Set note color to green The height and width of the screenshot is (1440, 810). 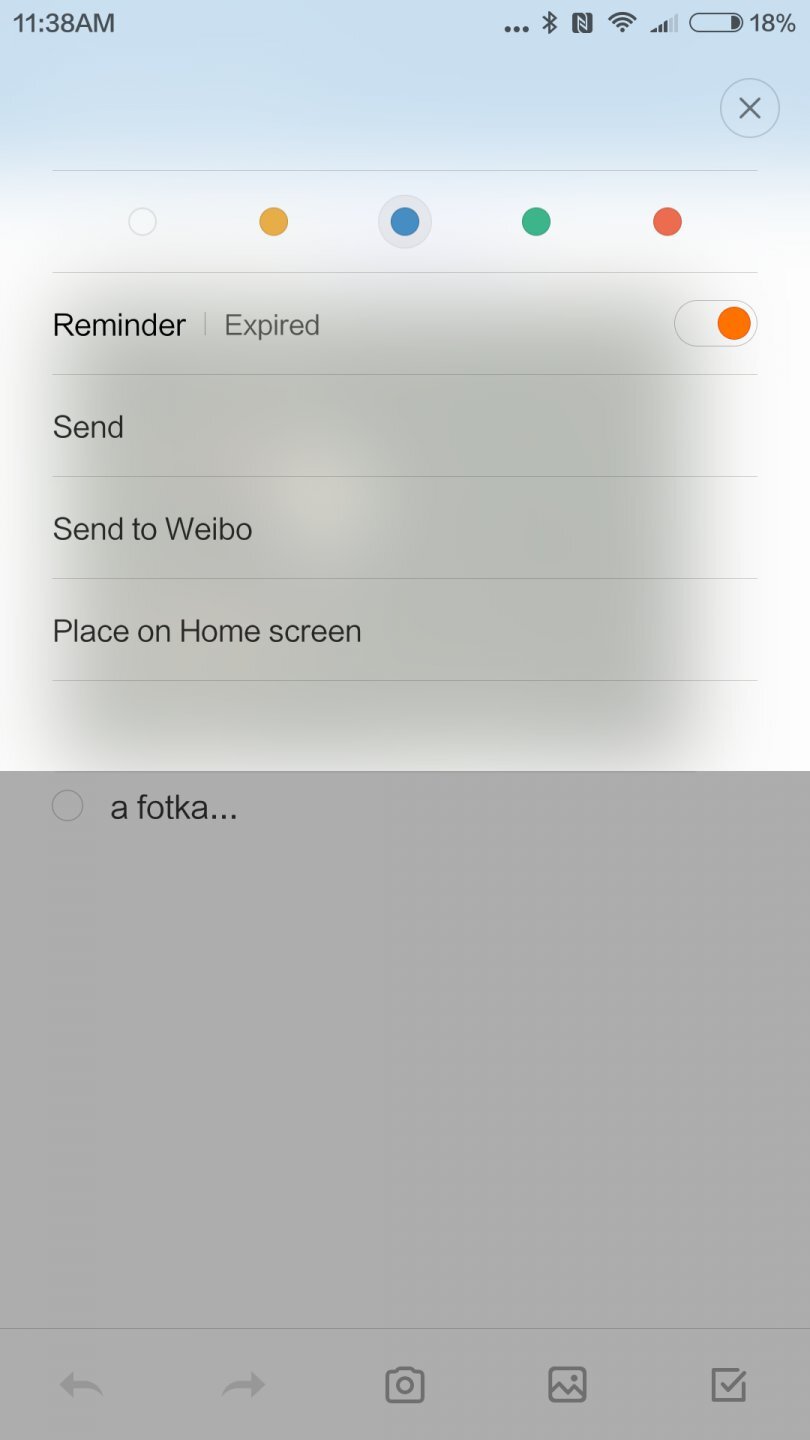(536, 221)
